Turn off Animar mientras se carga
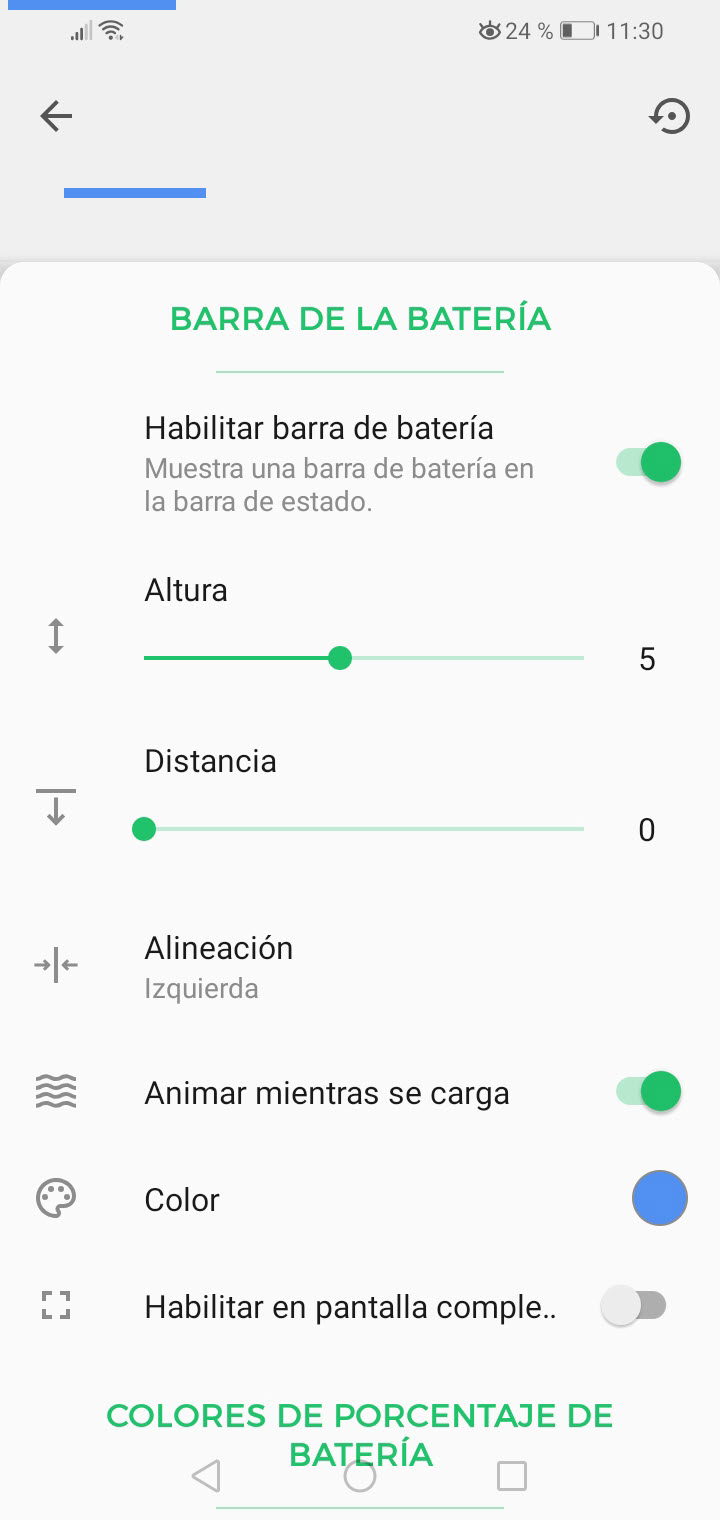Viewport: 720px width, 1520px height. pos(649,1092)
